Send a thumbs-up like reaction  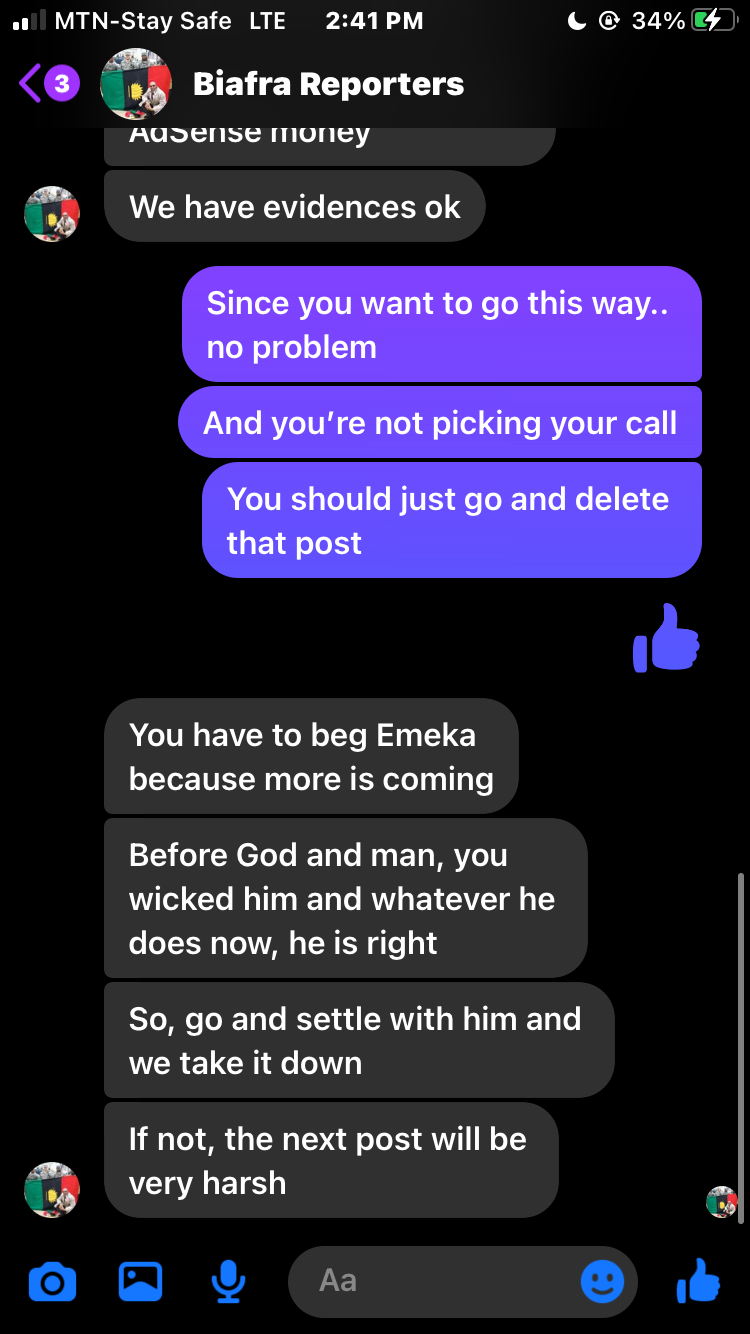coord(698,1280)
